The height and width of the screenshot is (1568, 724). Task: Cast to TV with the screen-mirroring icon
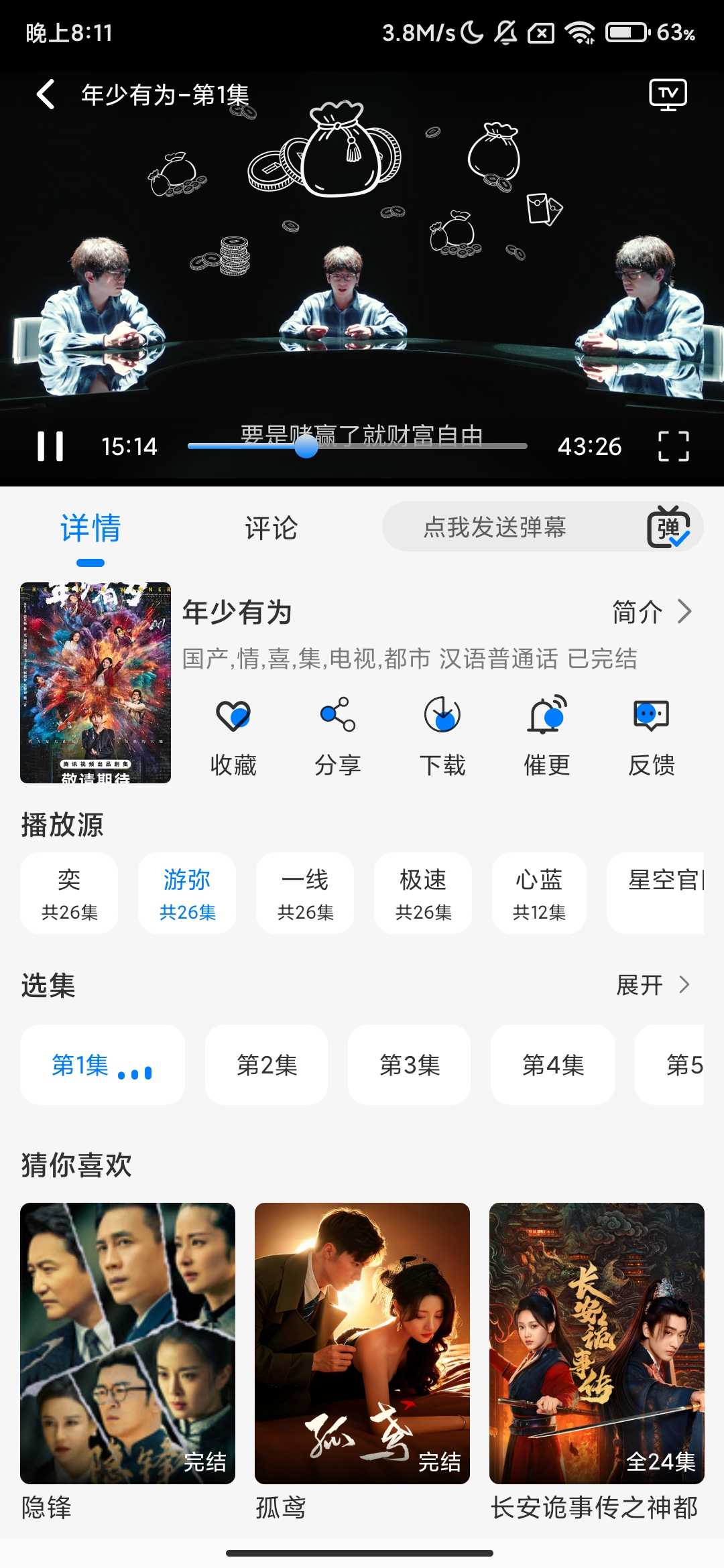(x=667, y=95)
